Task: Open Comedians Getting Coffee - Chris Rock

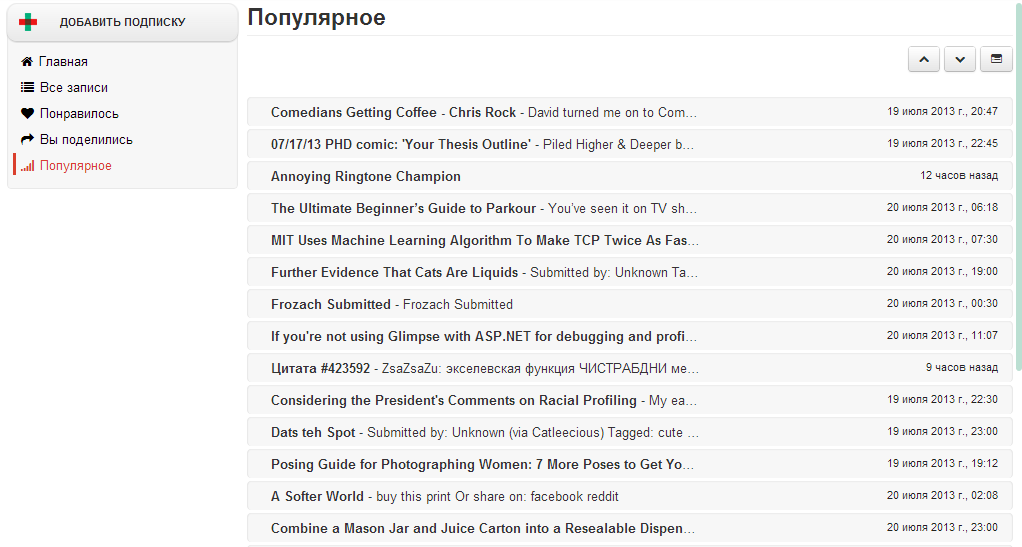Action: 393,113
